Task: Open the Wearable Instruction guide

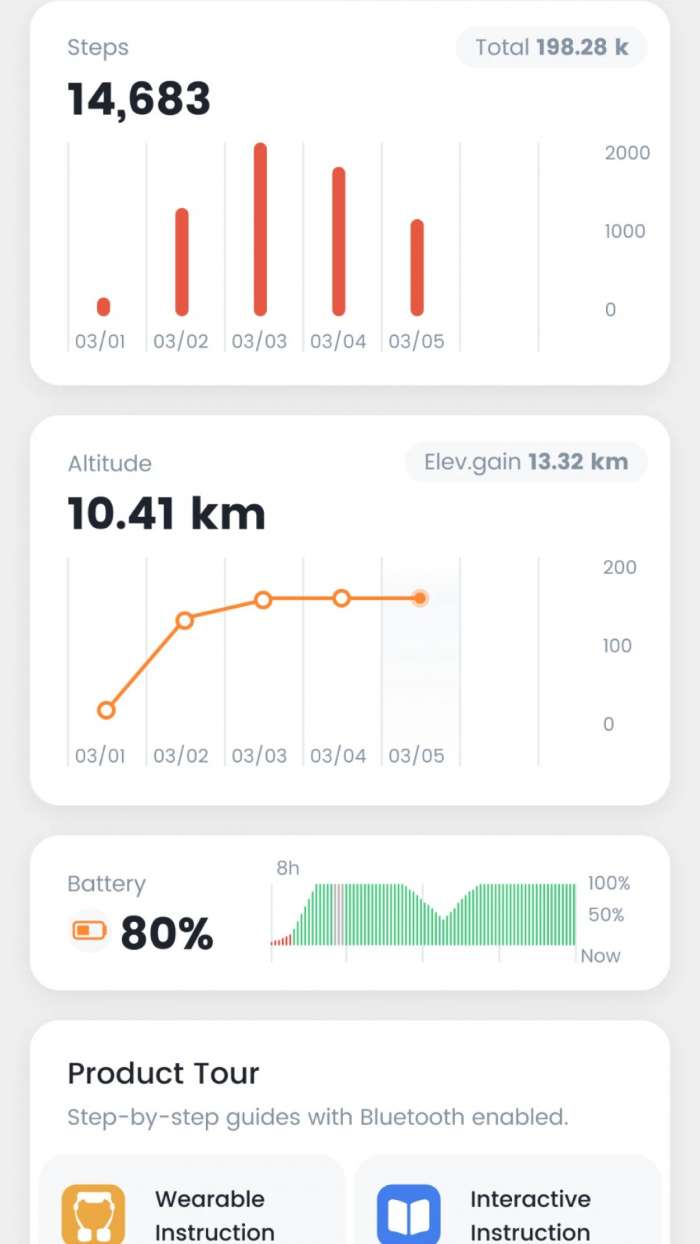Action: pyautogui.click(x=192, y=1213)
